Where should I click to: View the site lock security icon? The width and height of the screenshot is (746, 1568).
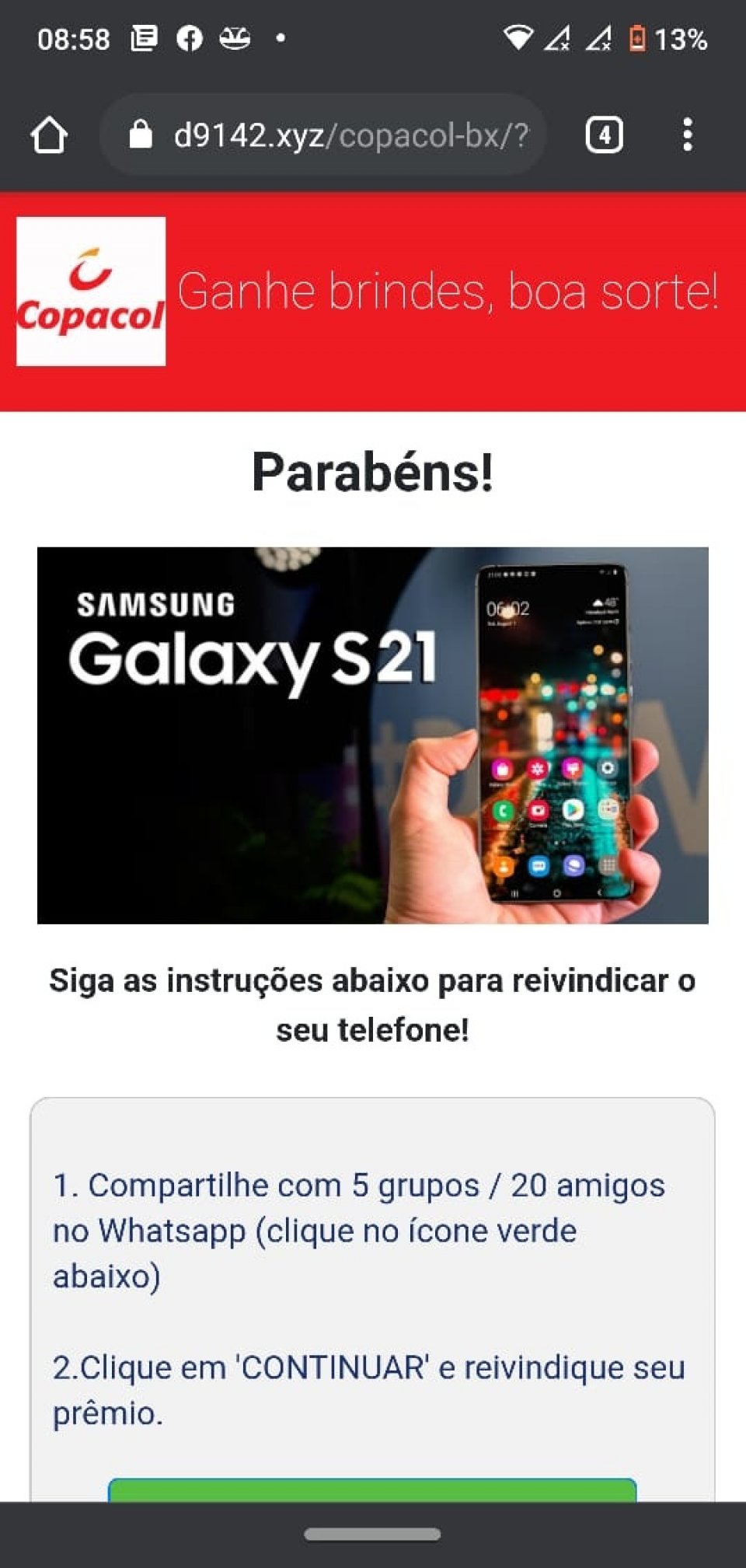click(x=140, y=134)
